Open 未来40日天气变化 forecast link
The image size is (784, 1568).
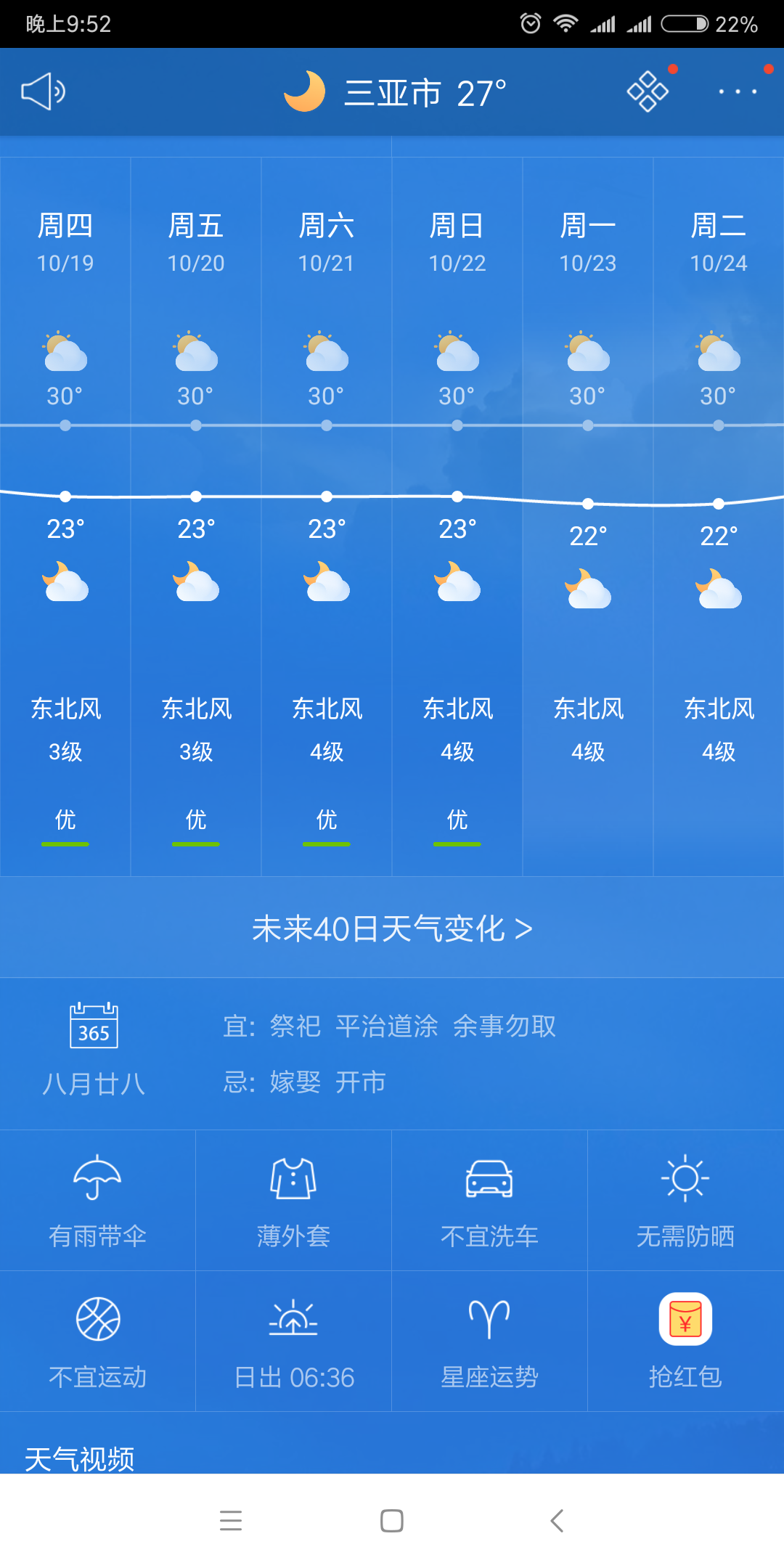pyautogui.click(x=392, y=928)
